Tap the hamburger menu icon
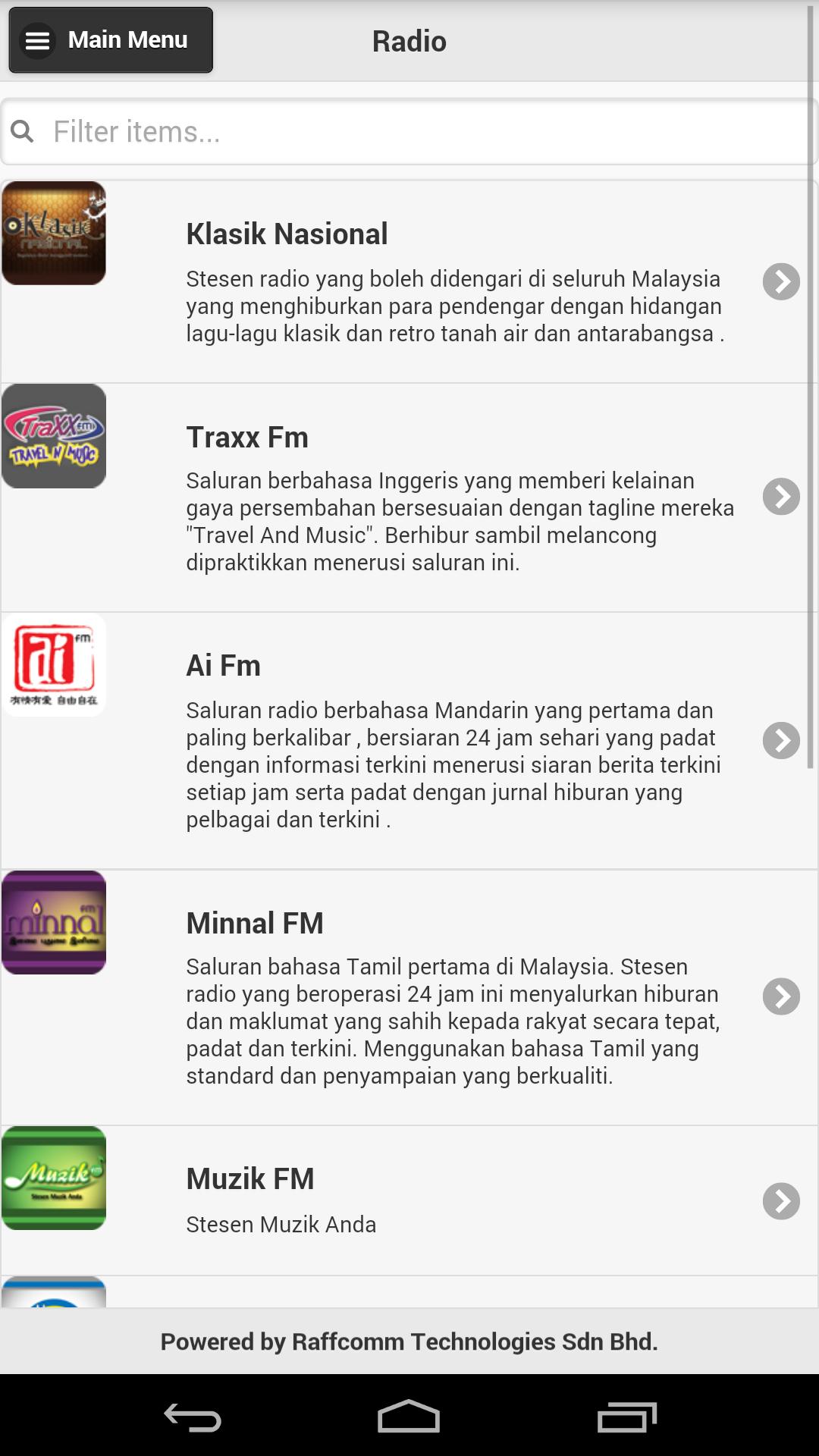The image size is (819, 1456). 36,40
